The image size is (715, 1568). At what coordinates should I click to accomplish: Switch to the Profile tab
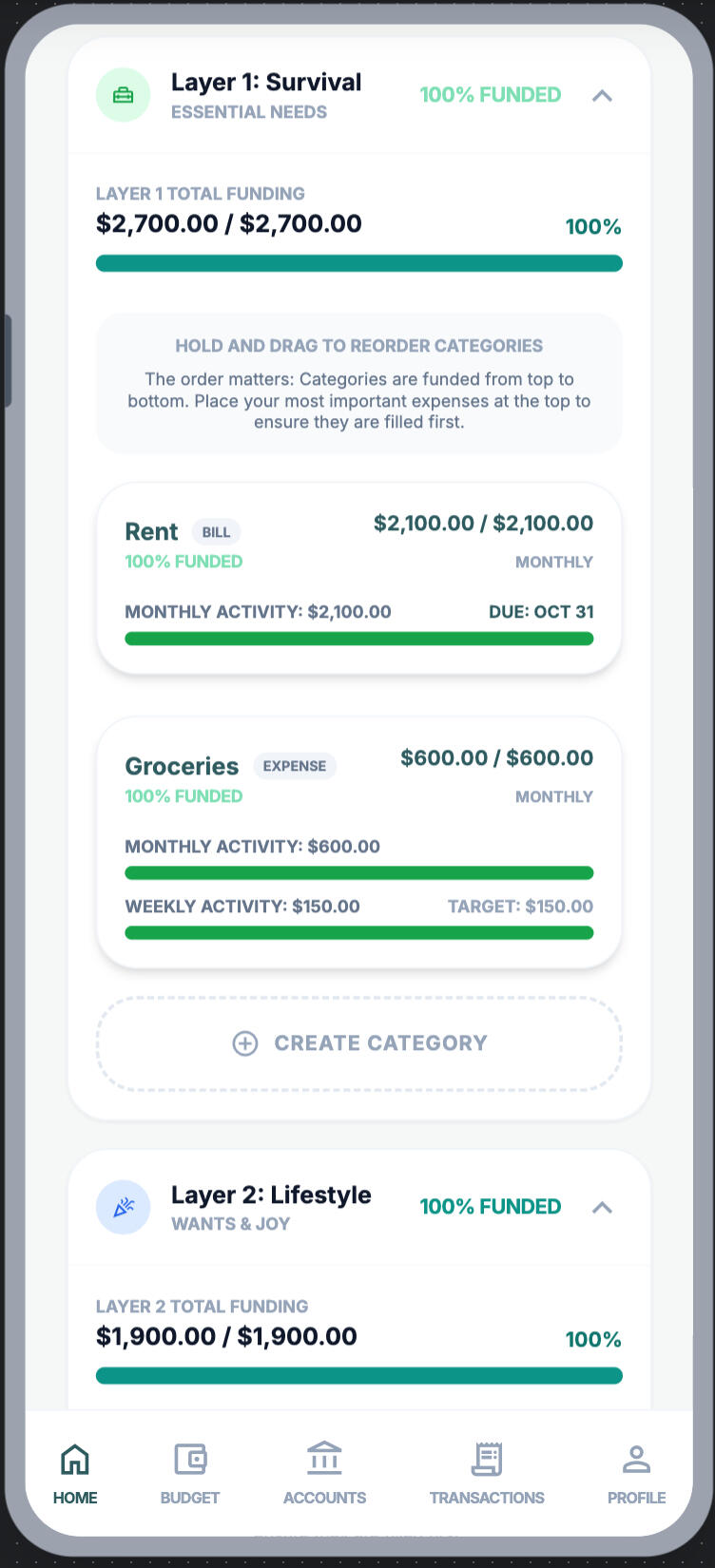(x=636, y=1474)
